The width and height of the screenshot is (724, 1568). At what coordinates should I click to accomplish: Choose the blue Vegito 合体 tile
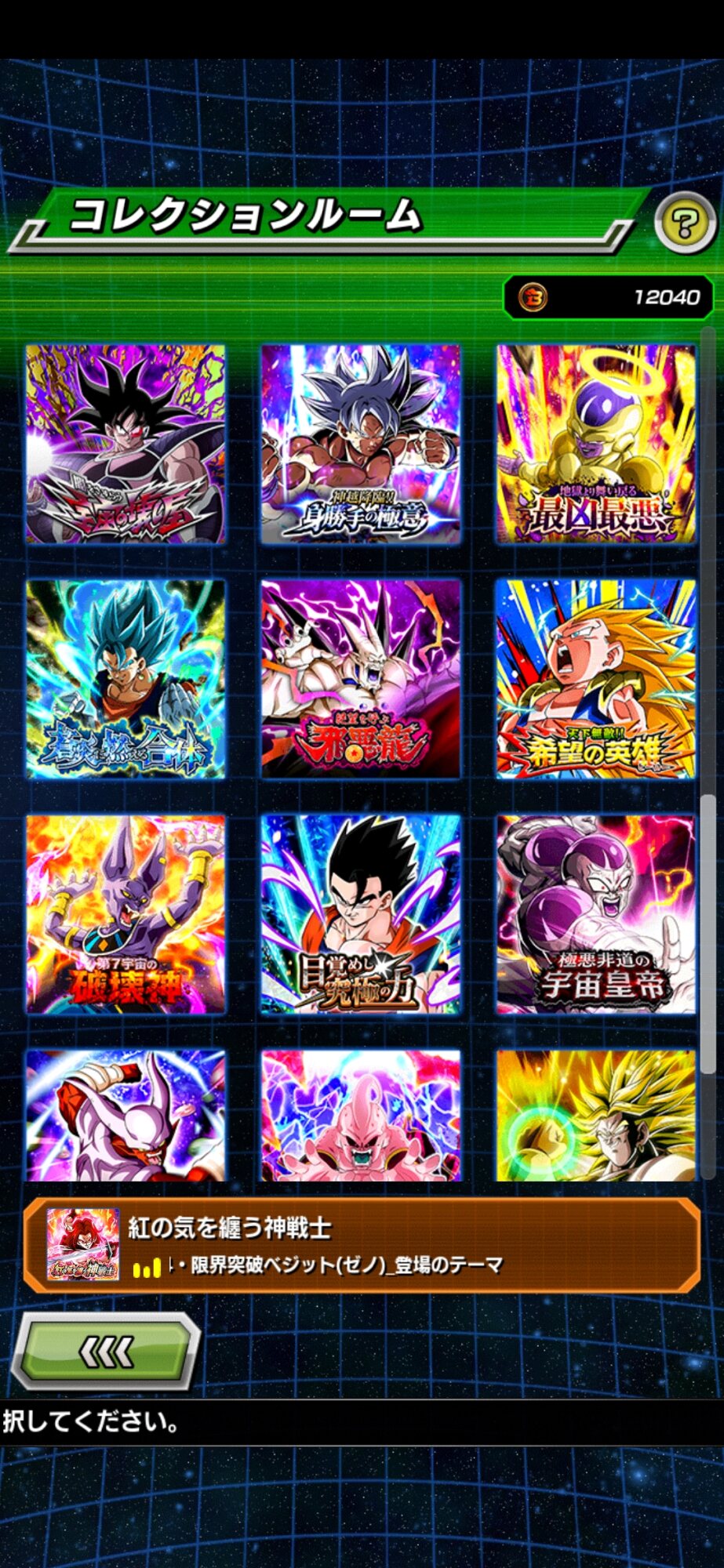pyautogui.click(x=126, y=679)
